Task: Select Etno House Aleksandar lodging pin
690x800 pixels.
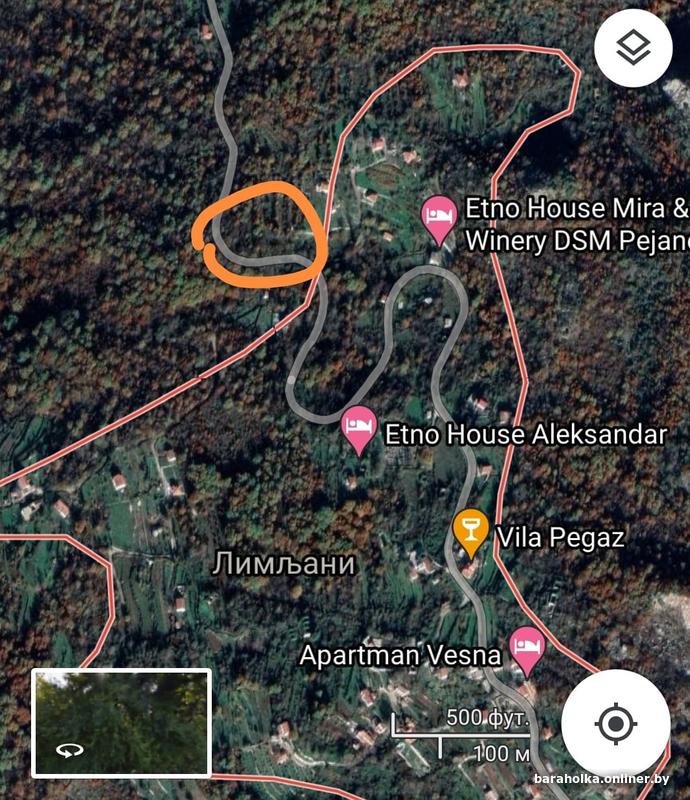Action: click(359, 428)
